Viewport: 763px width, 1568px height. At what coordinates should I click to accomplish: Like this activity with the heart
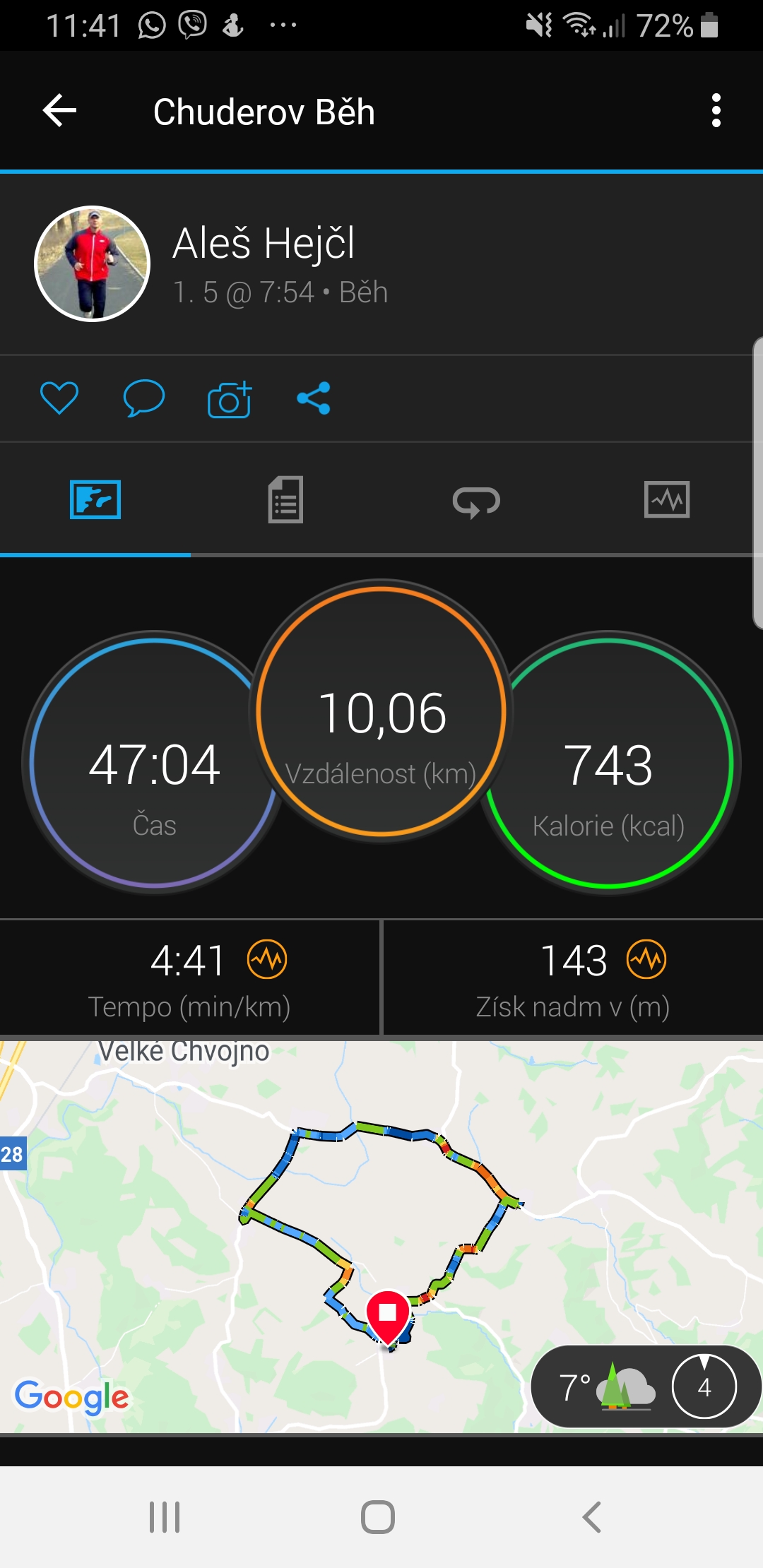pyautogui.click(x=59, y=398)
